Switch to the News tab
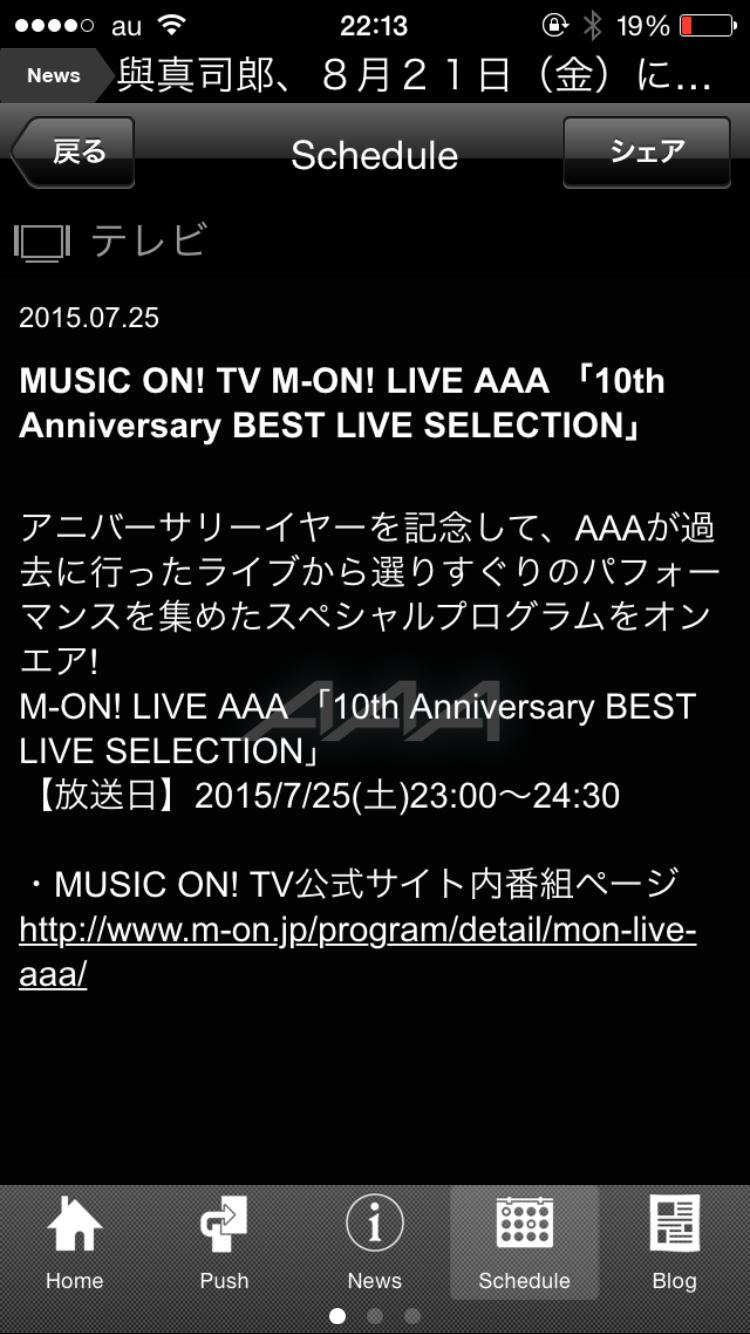The image size is (750, 1334). (x=374, y=1241)
